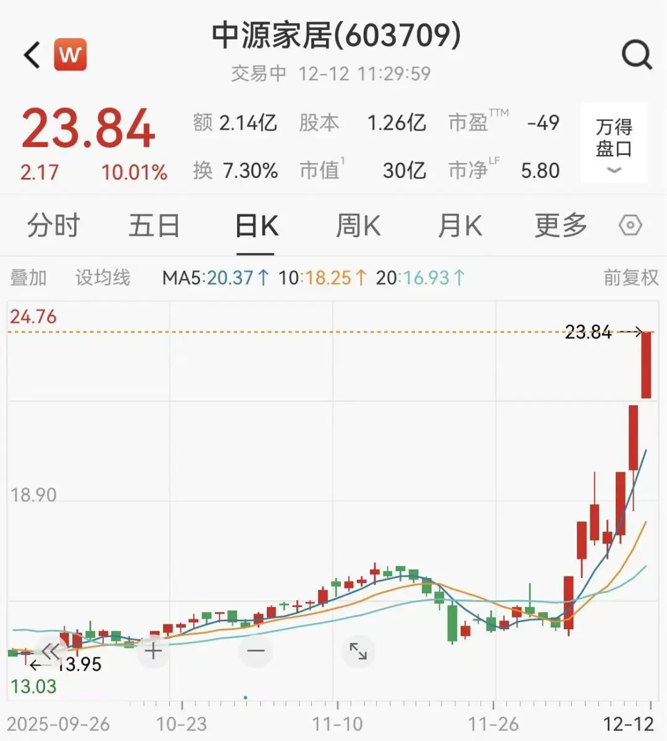667x741 pixels.
Task: Zoom in the chart with plus button
Action: tap(153, 651)
